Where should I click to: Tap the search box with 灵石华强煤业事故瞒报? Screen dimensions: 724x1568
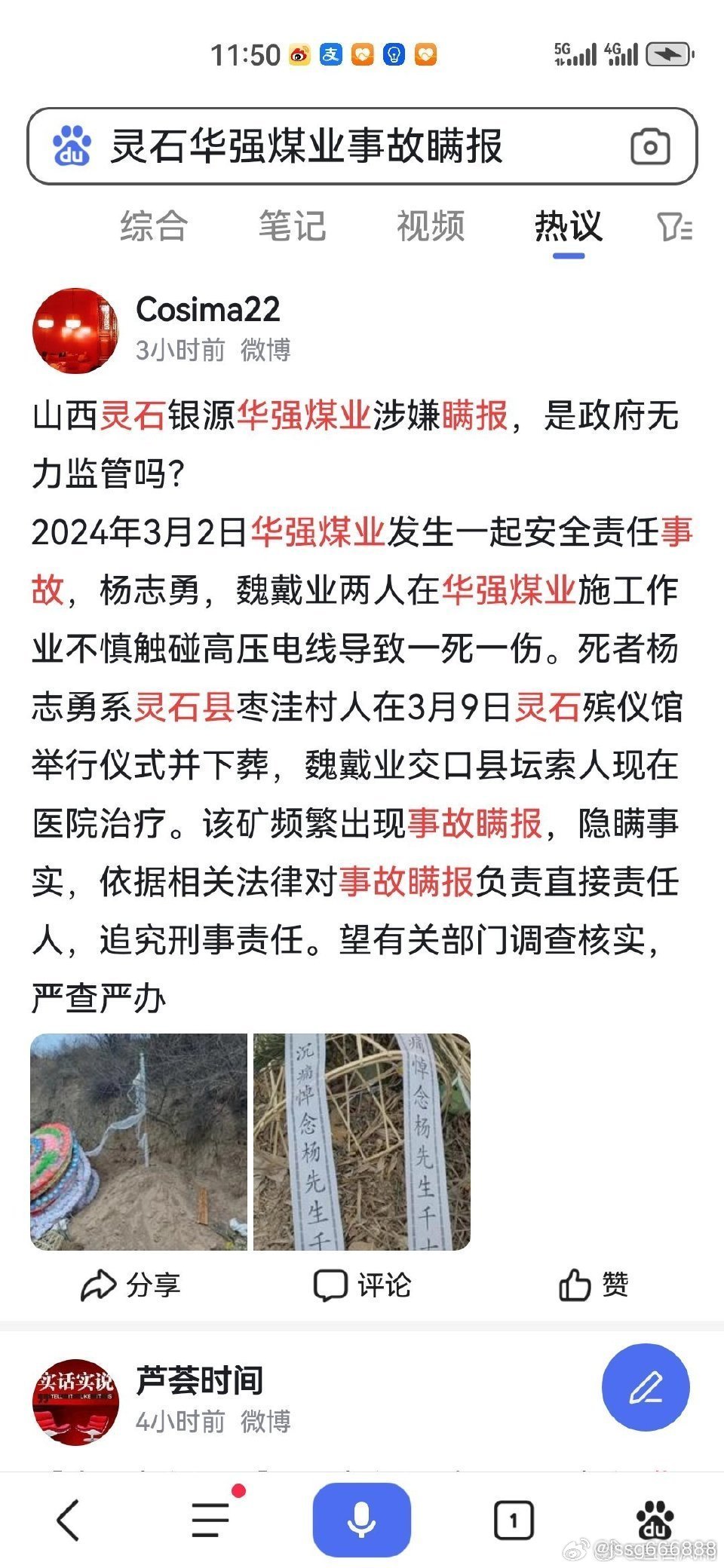coord(362,146)
